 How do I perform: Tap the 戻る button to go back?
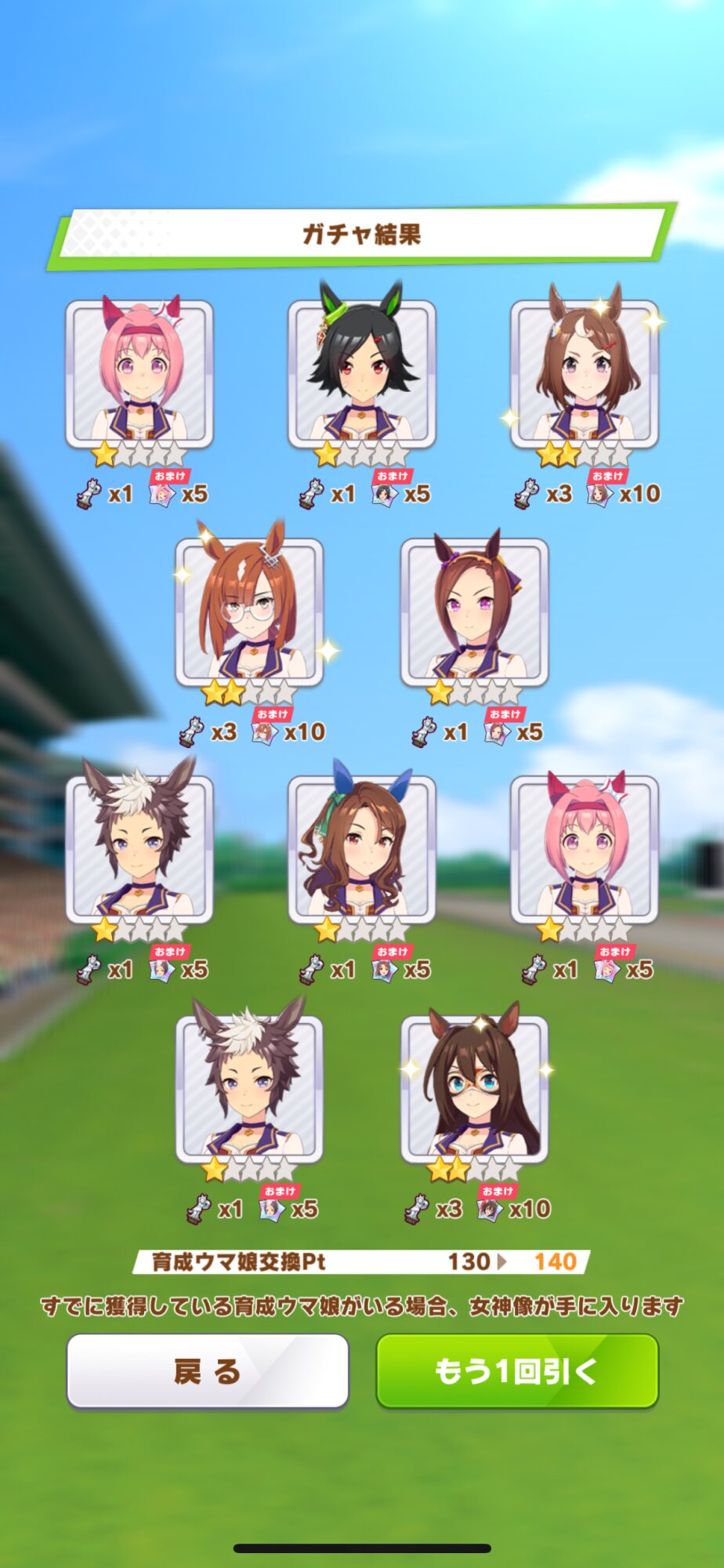(208, 1371)
